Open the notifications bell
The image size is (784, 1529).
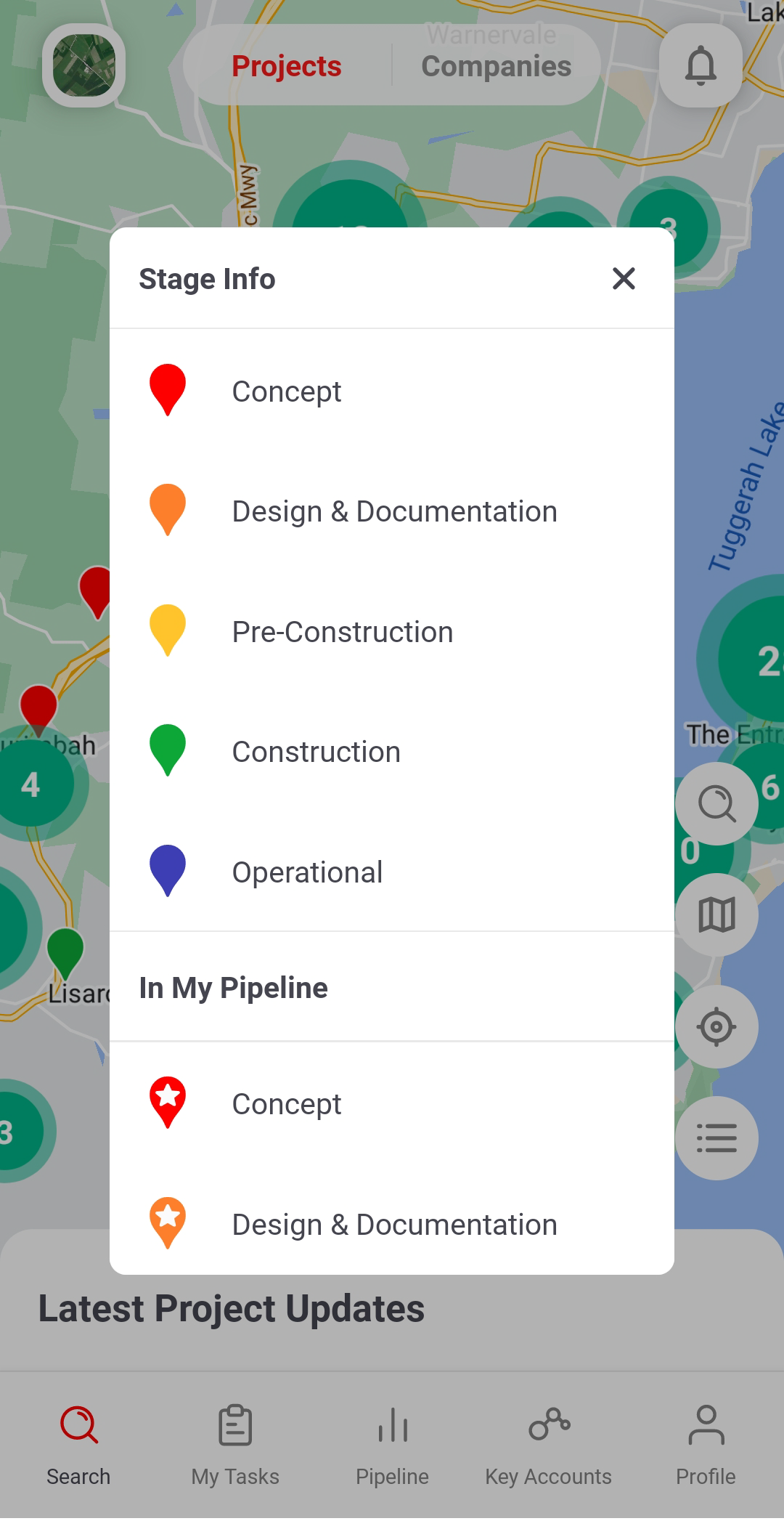[x=701, y=65]
